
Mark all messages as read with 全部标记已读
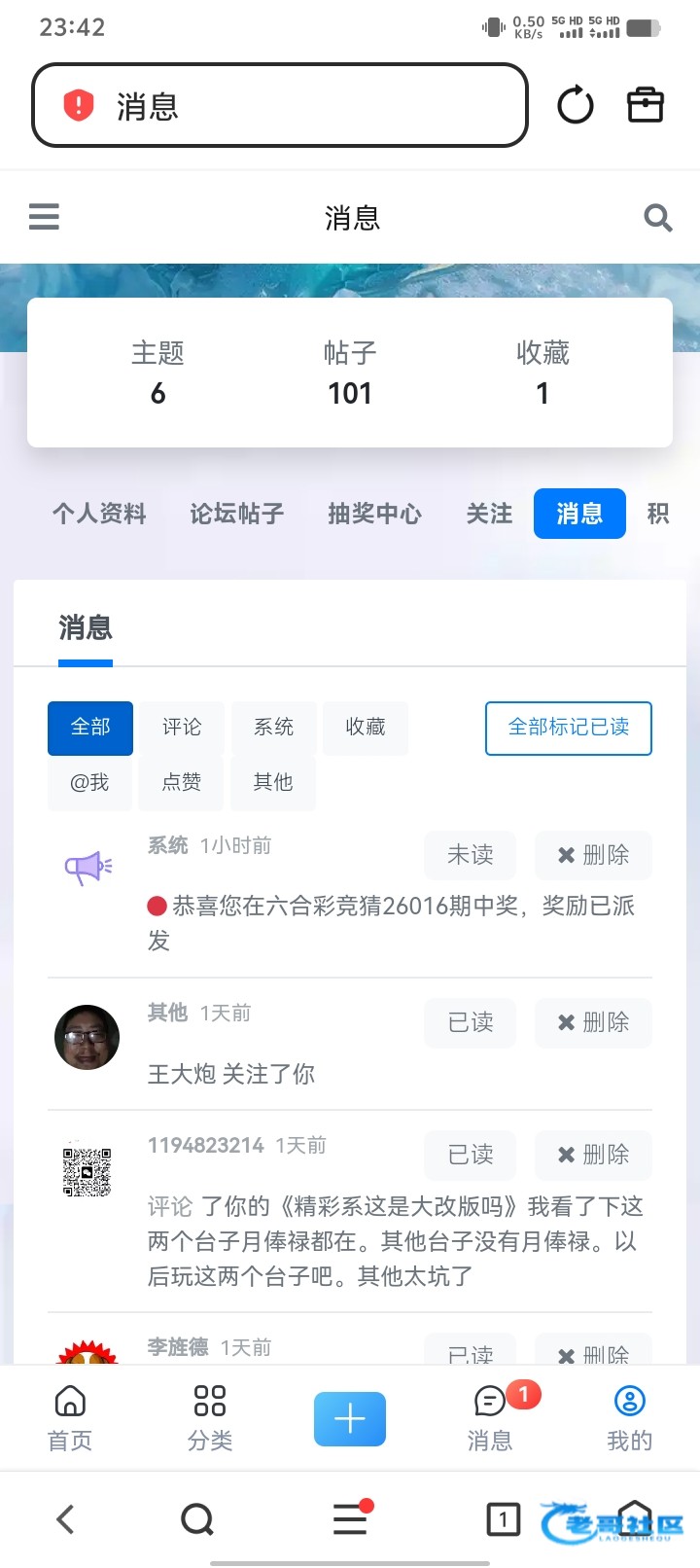click(568, 728)
